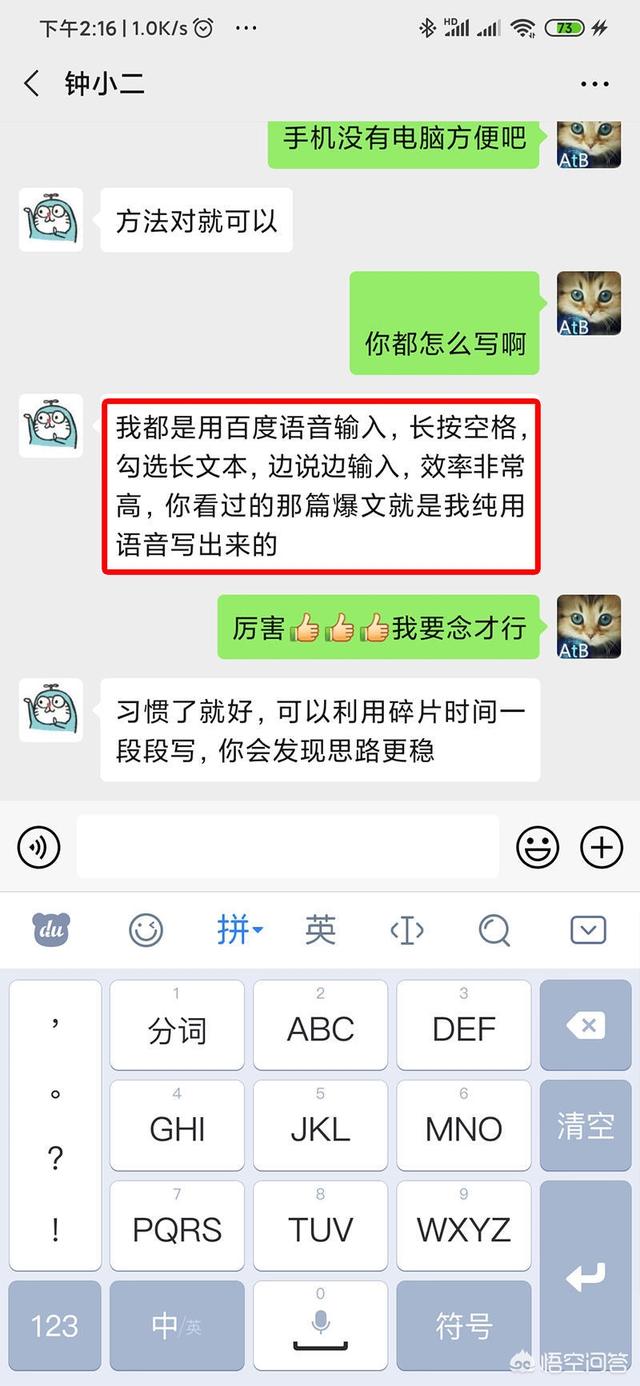
Task: Open the cursor movement tool
Action: (407, 930)
